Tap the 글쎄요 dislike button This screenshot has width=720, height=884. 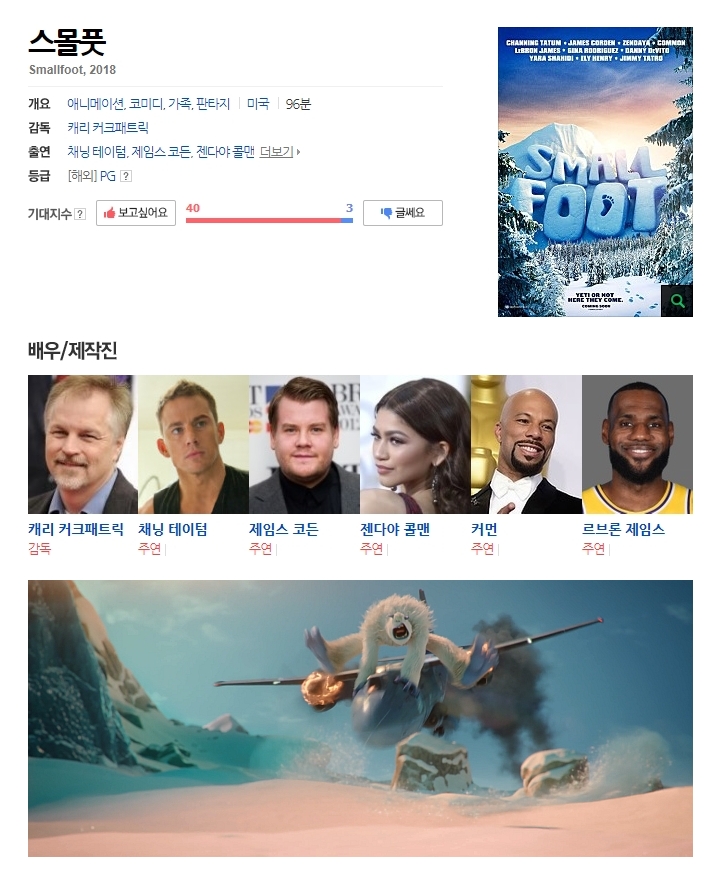pos(402,213)
